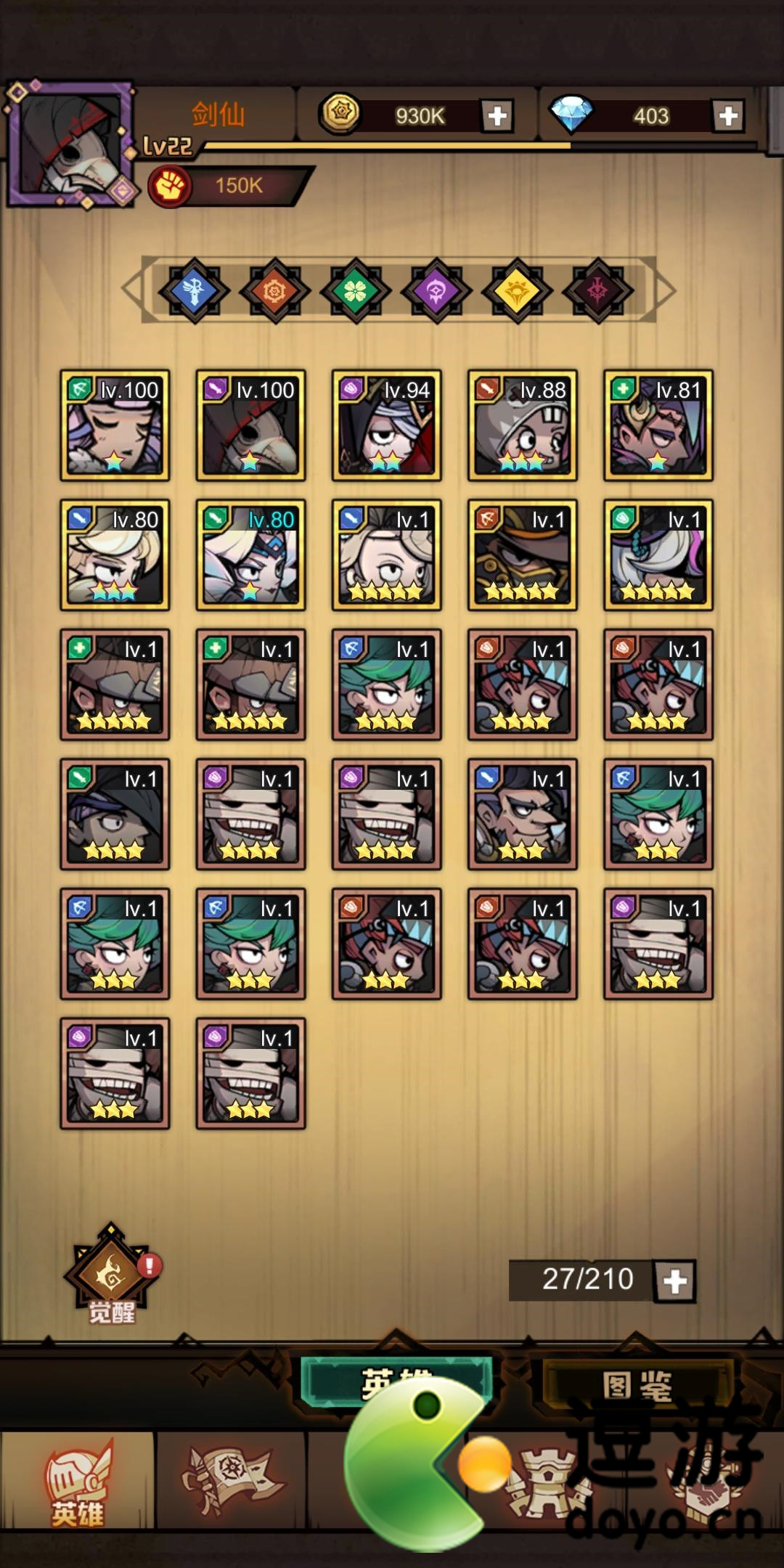This screenshot has width=784, height=1568.
Task: Switch to the 图鉴 tab
Action: point(637,1385)
